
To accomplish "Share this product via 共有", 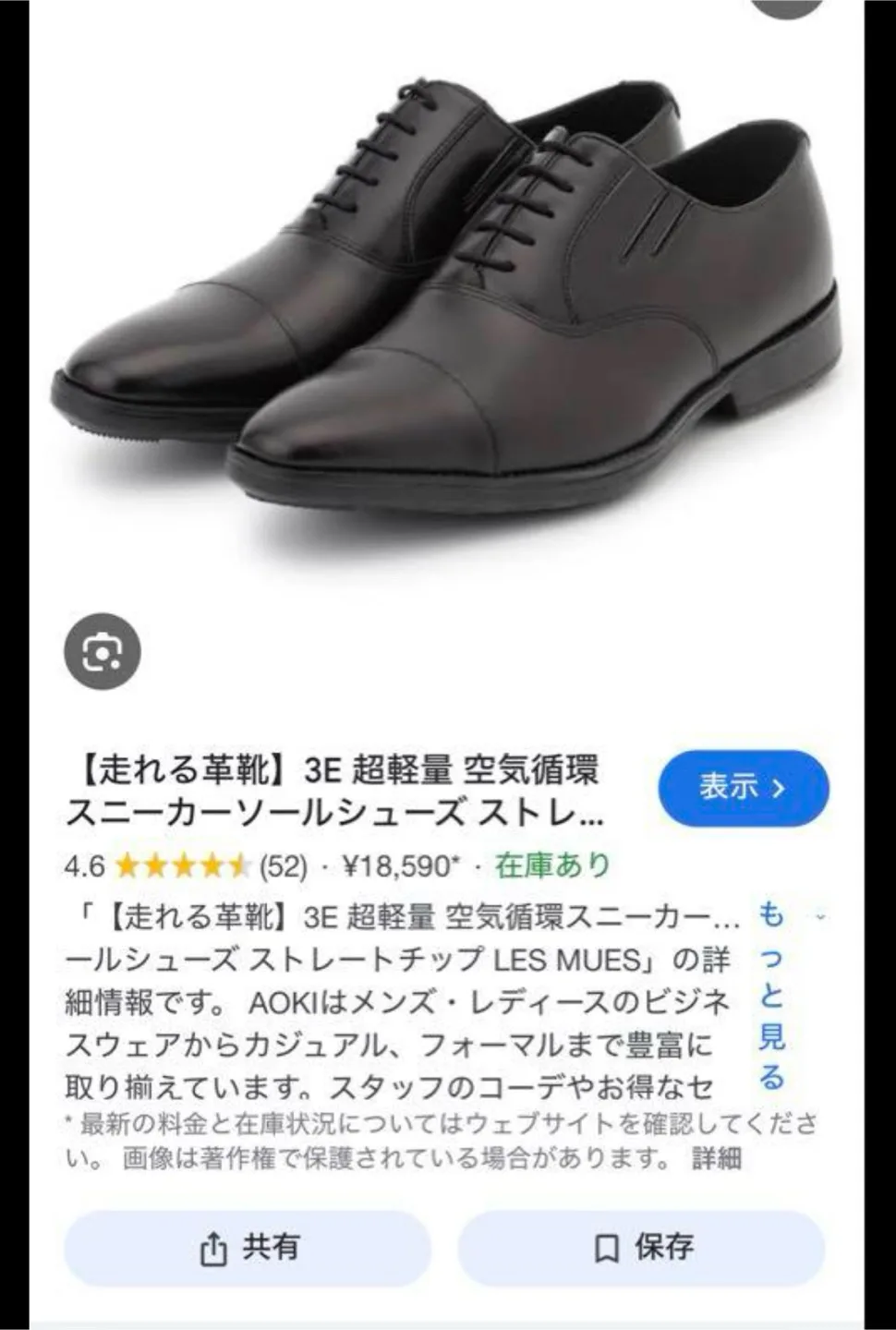I will point(248,1248).
